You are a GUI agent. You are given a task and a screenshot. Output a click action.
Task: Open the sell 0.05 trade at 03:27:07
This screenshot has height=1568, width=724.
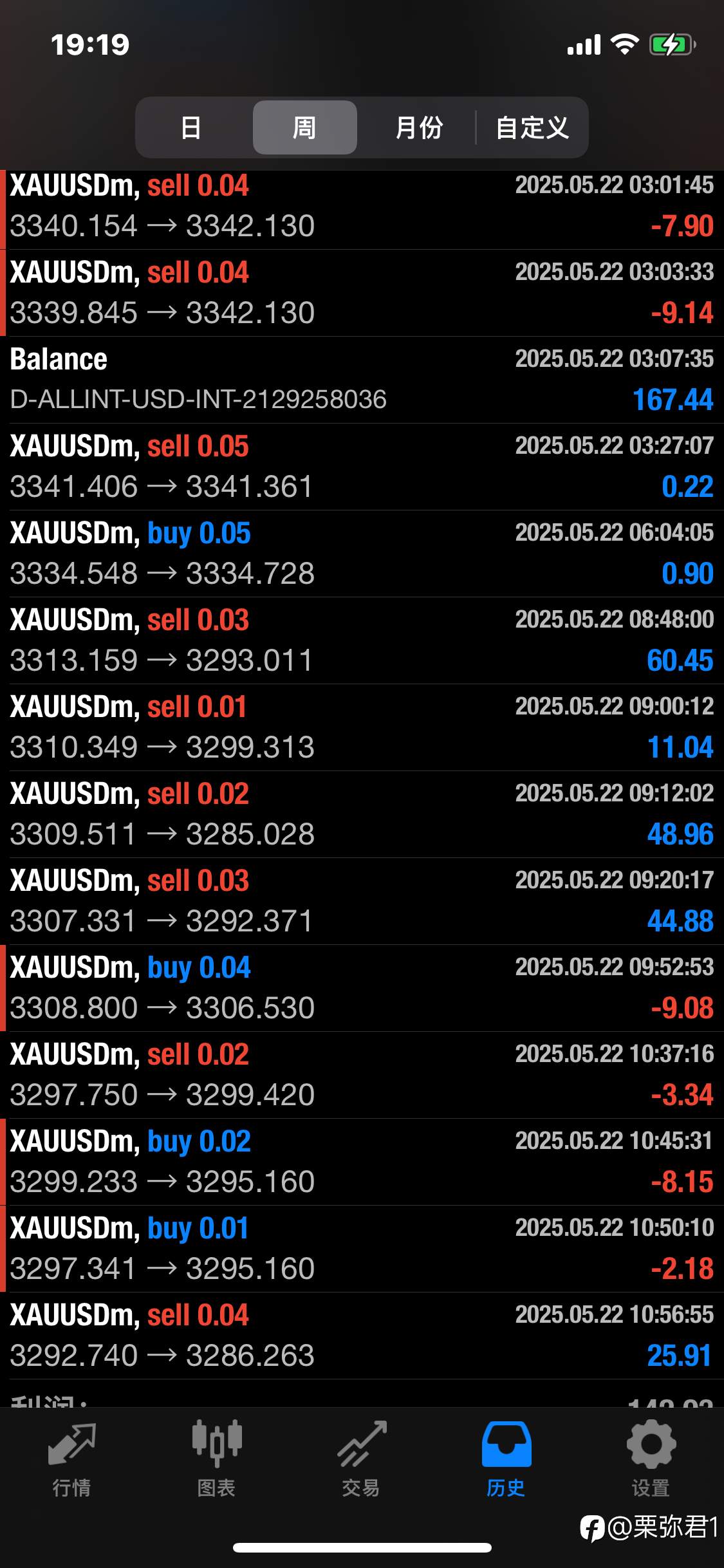point(362,467)
